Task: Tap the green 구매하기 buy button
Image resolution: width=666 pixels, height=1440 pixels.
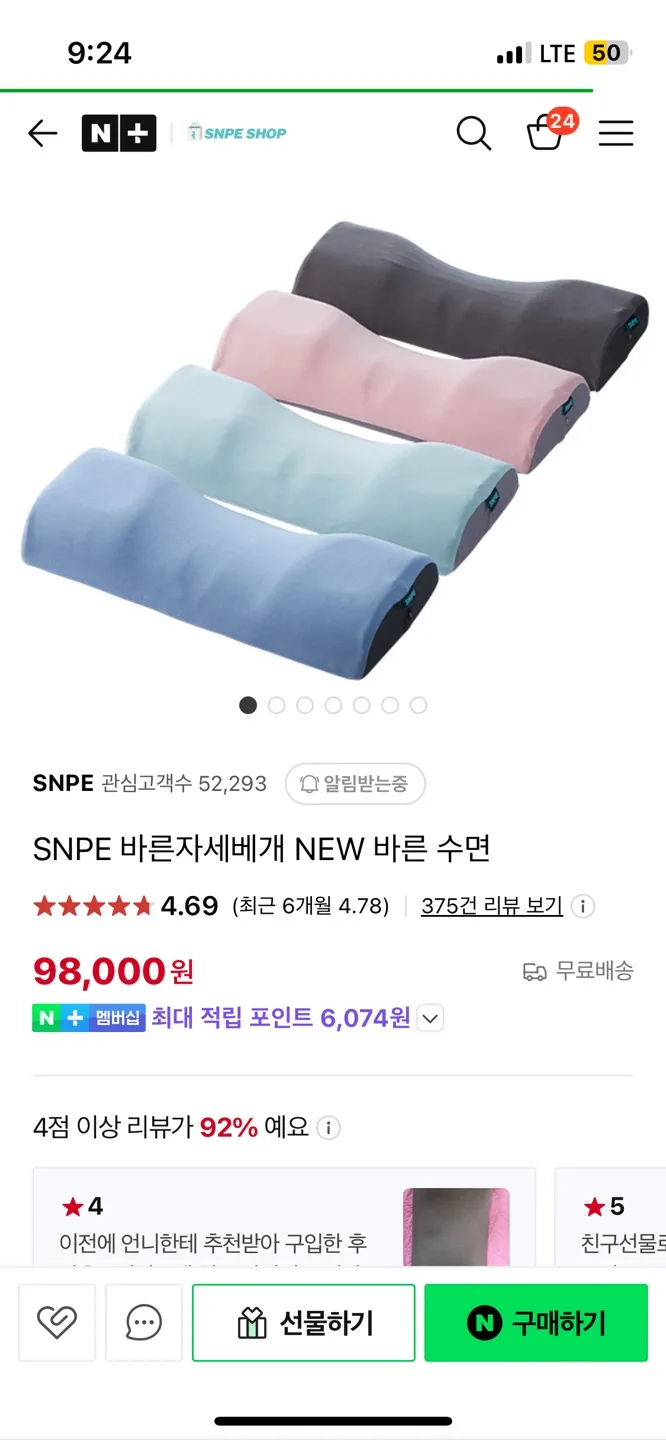Action: (x=536, y=1323)
